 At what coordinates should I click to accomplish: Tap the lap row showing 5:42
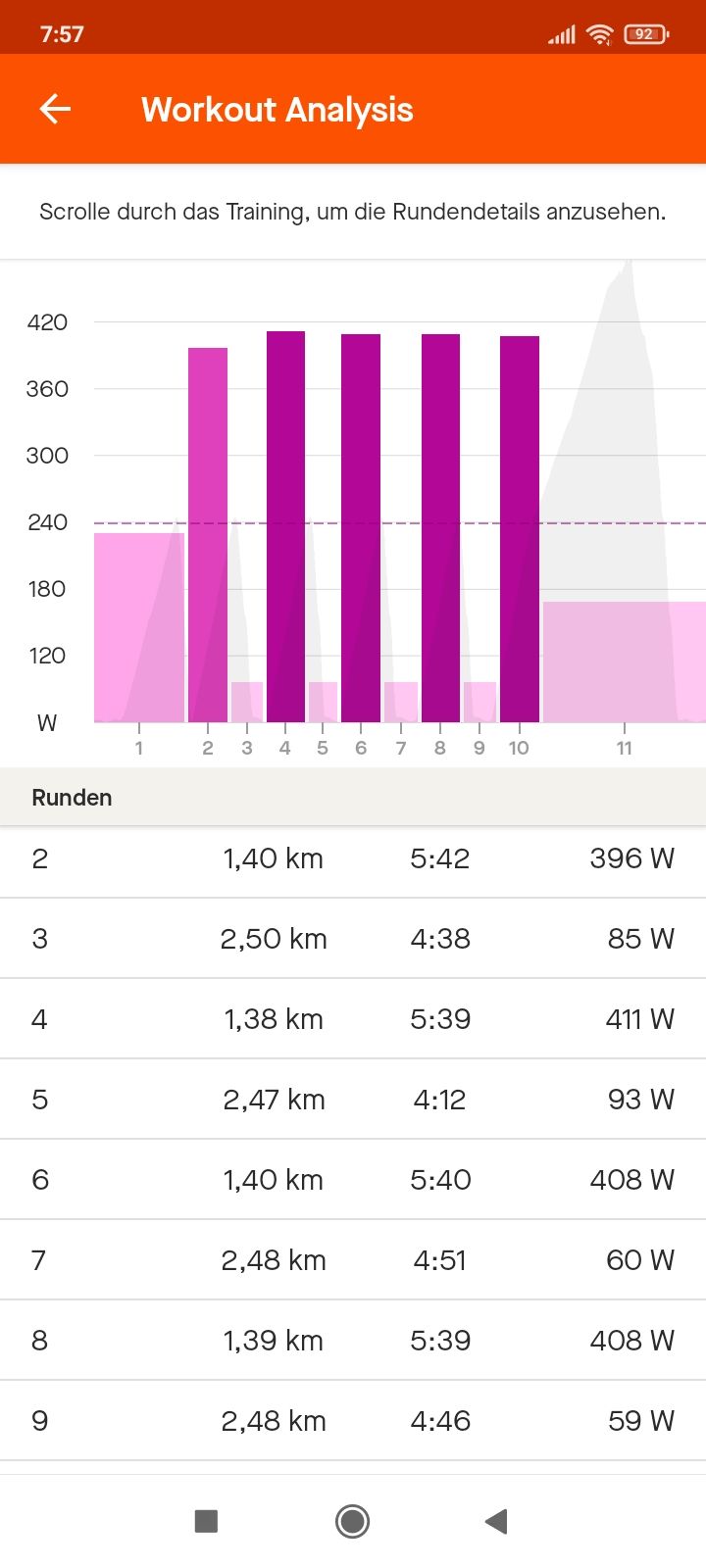tap(353, 858)
